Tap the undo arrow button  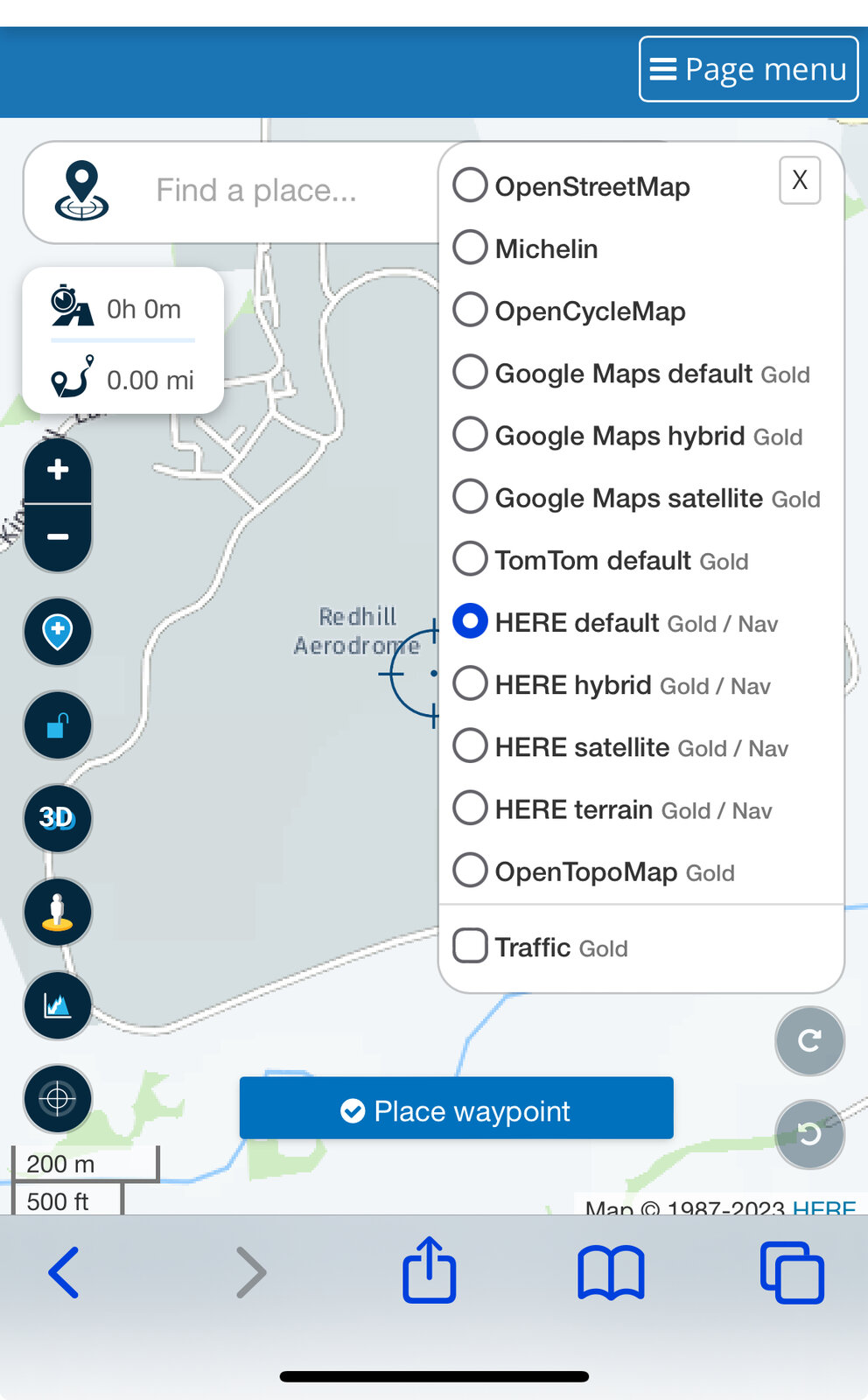point(809,1135)
